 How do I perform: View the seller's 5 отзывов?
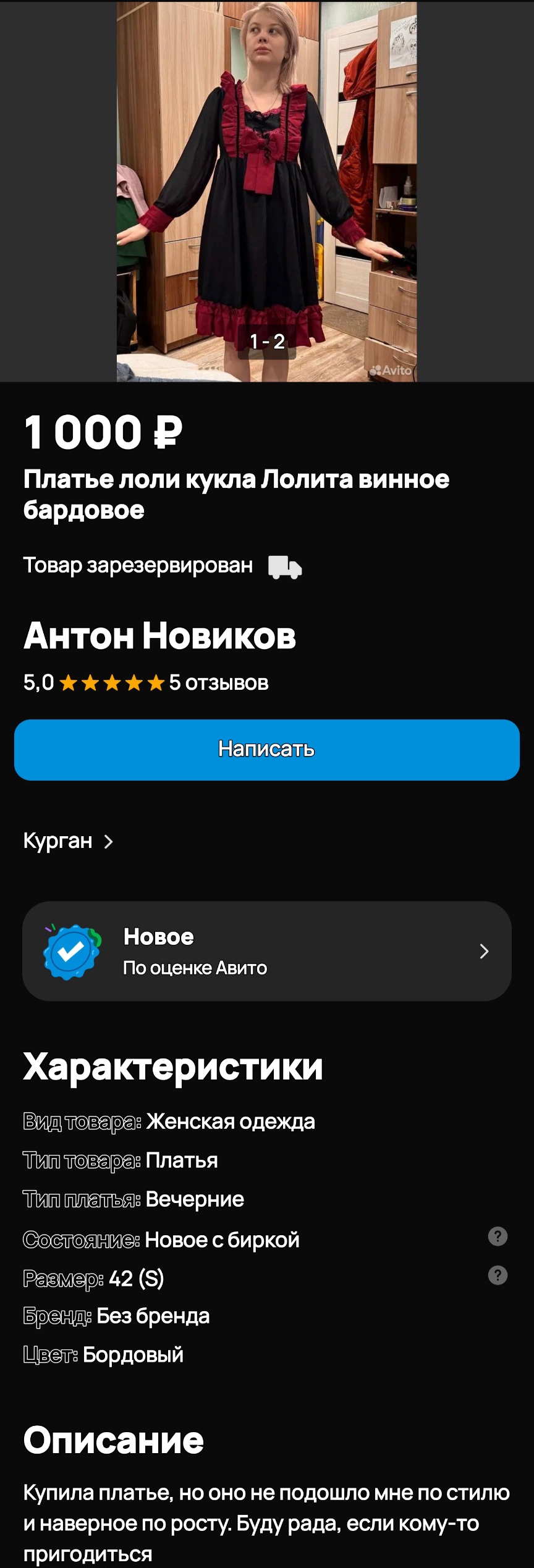pos(218,682)
